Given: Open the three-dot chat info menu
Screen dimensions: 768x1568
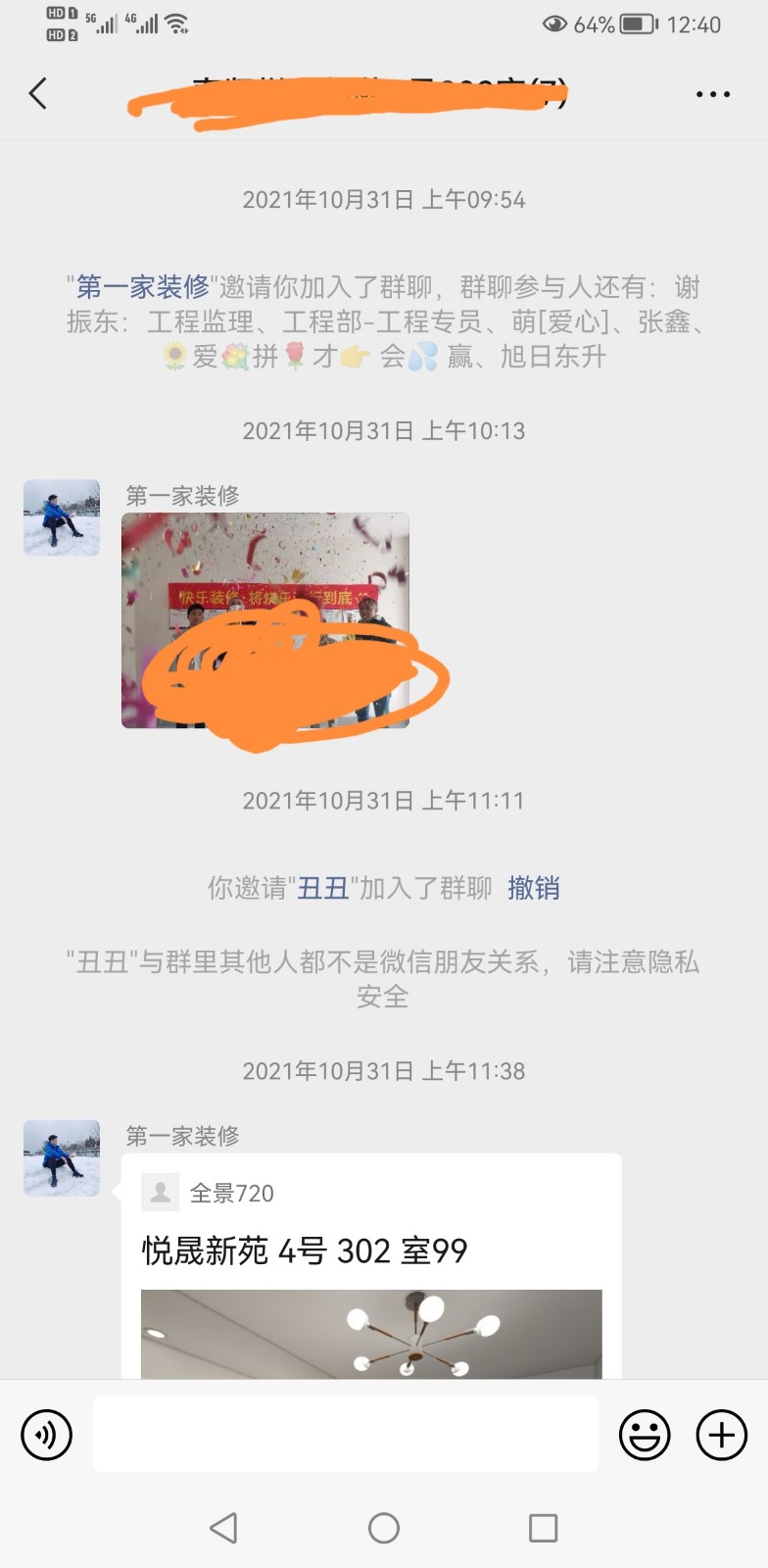Looking at the screenshot, I should pos(712,94).
